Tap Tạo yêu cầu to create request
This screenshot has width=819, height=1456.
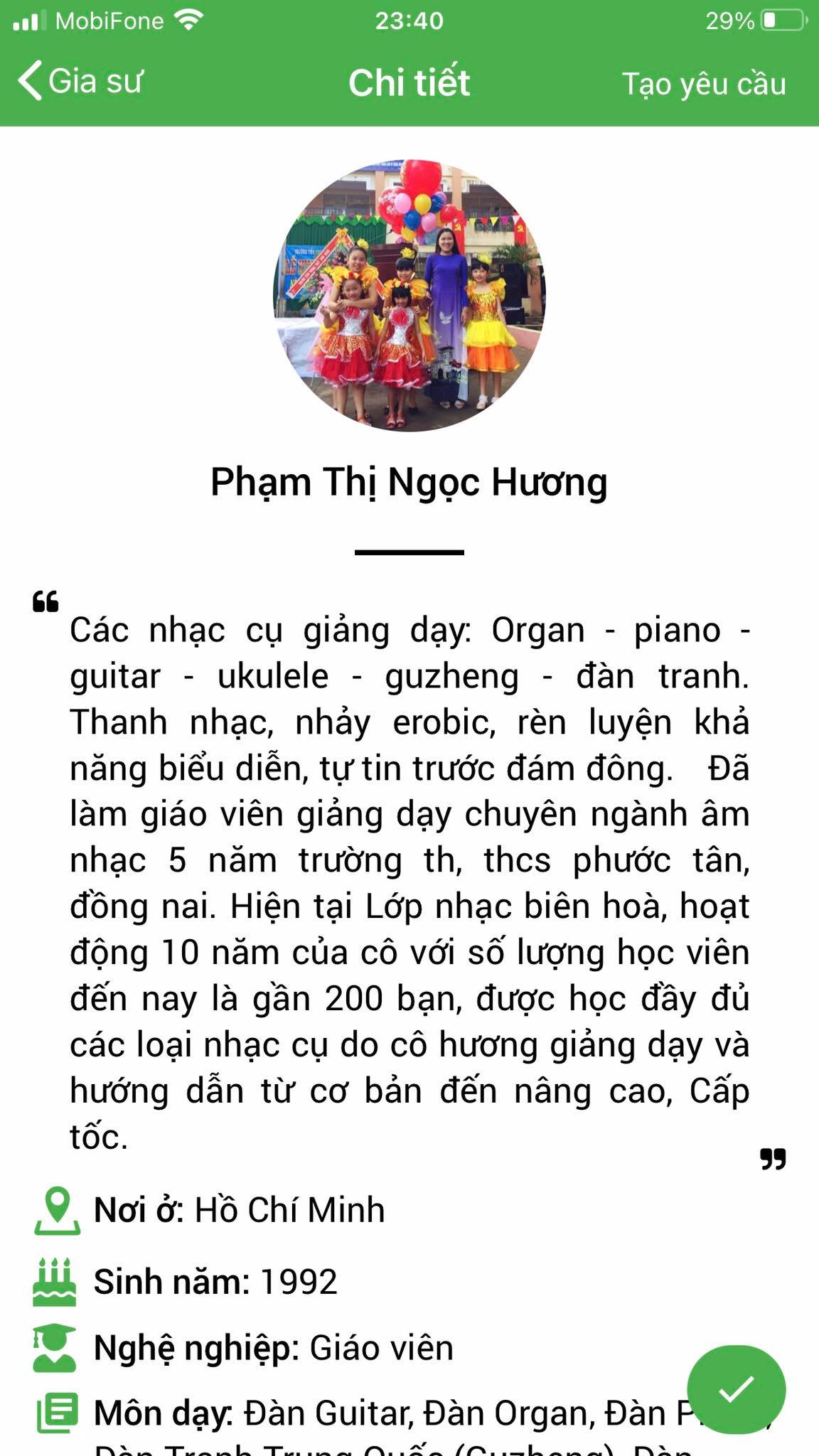[x=704, y=84]
